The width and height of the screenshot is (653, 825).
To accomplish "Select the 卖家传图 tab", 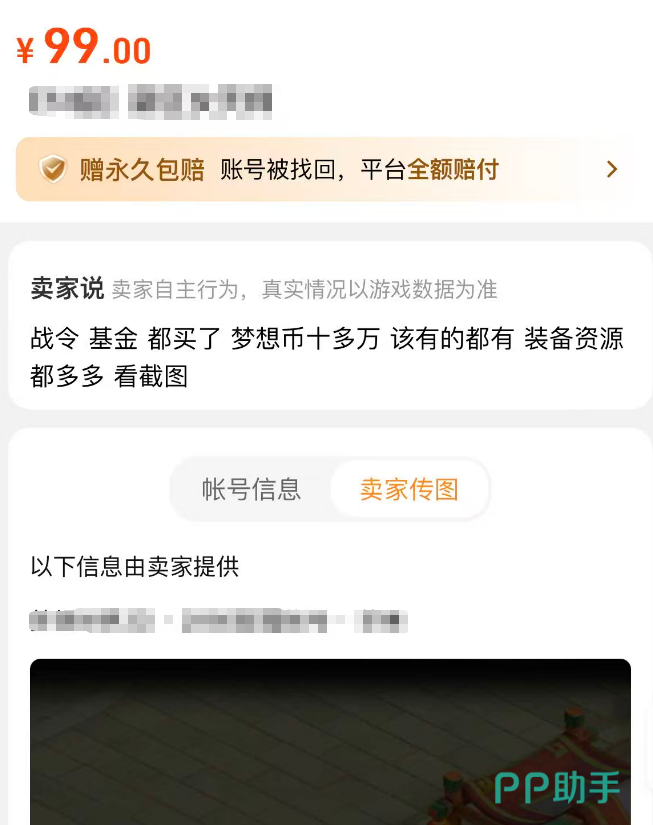I will (409, 489).
